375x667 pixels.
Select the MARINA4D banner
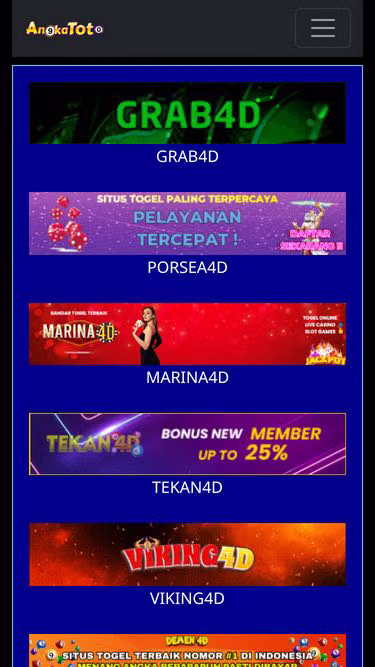(x=188, y=334)
